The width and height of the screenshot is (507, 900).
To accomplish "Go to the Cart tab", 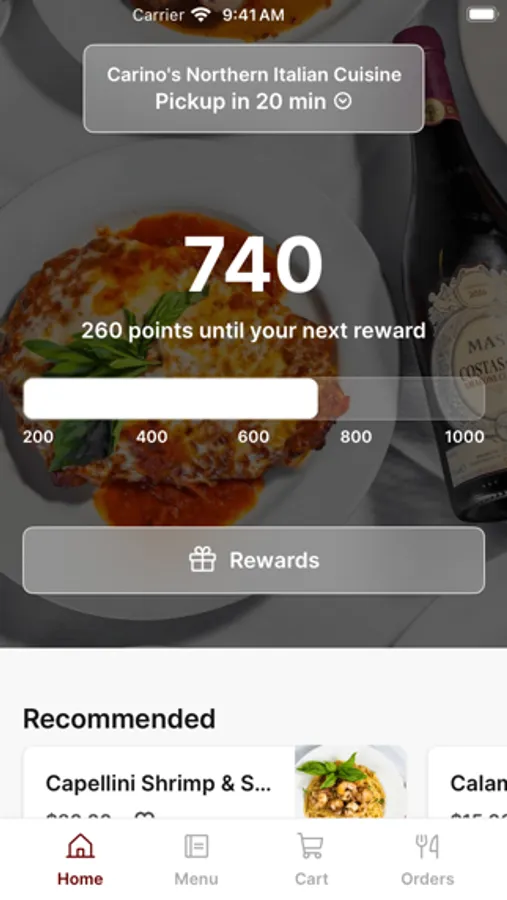I will coord(311,860).
